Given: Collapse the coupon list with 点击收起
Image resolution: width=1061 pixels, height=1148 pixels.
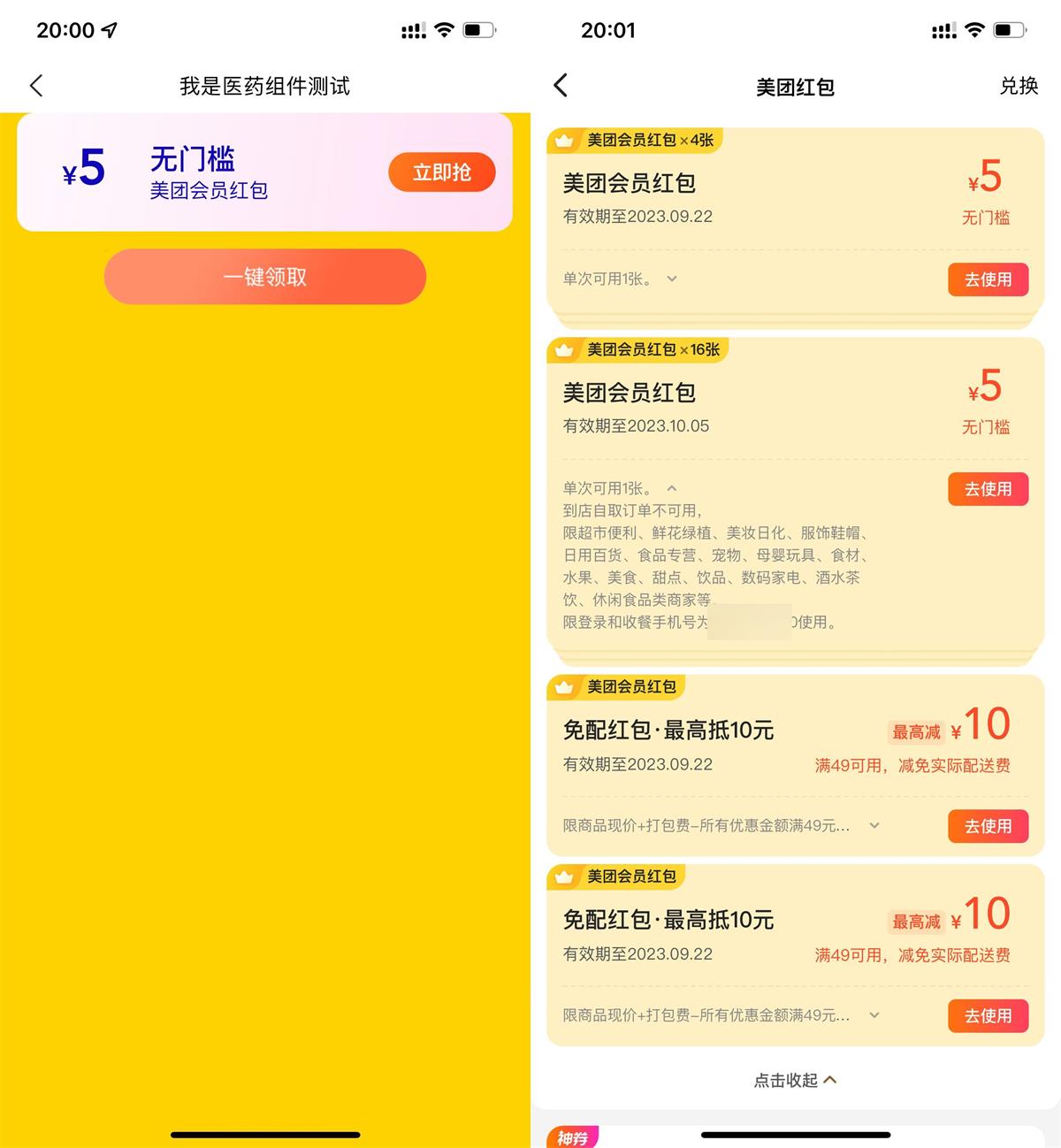Looking at the screenshot, I should coord(794,1080).
